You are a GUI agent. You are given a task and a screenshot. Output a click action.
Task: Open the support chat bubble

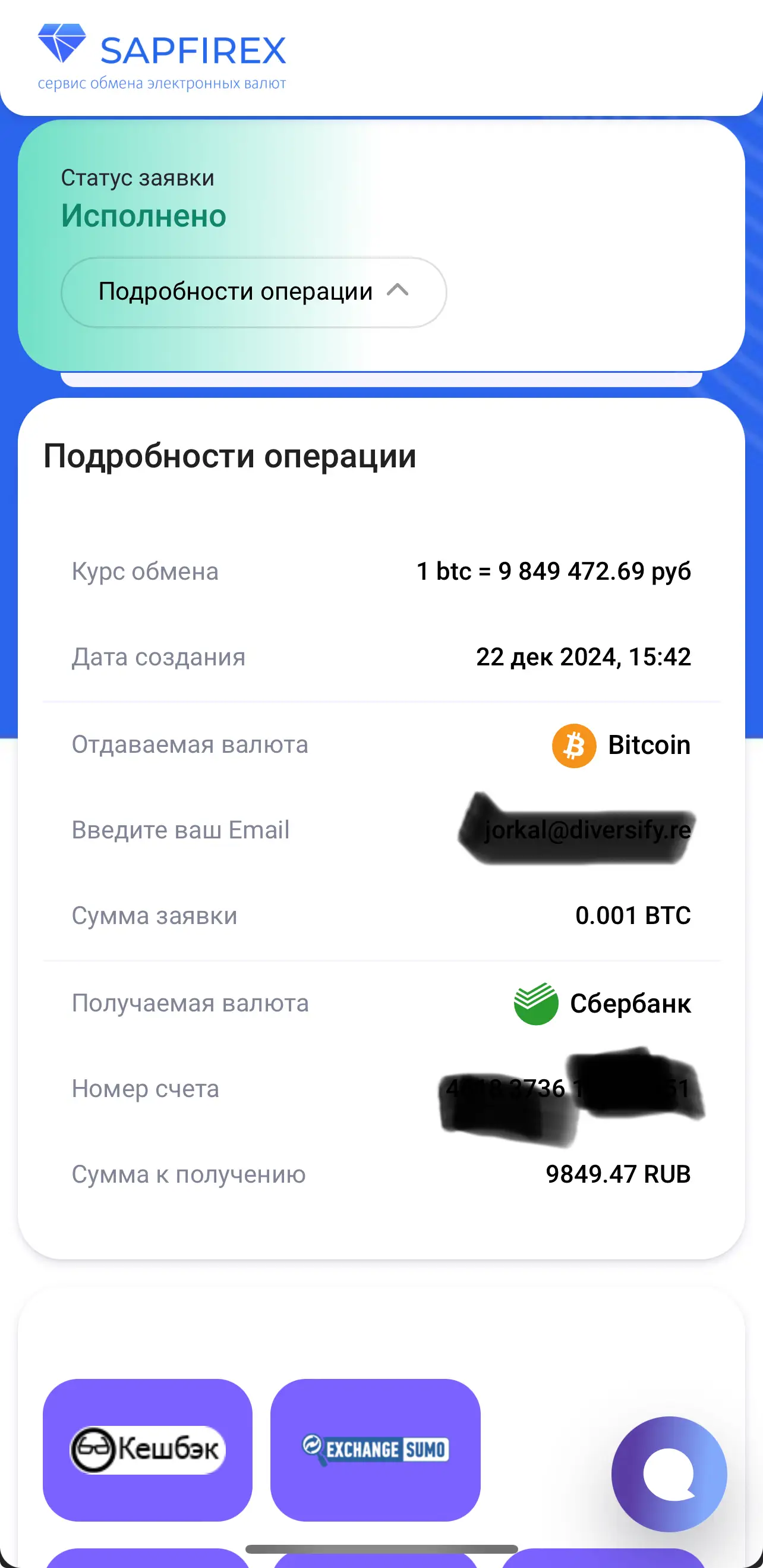coord(669,1473)
